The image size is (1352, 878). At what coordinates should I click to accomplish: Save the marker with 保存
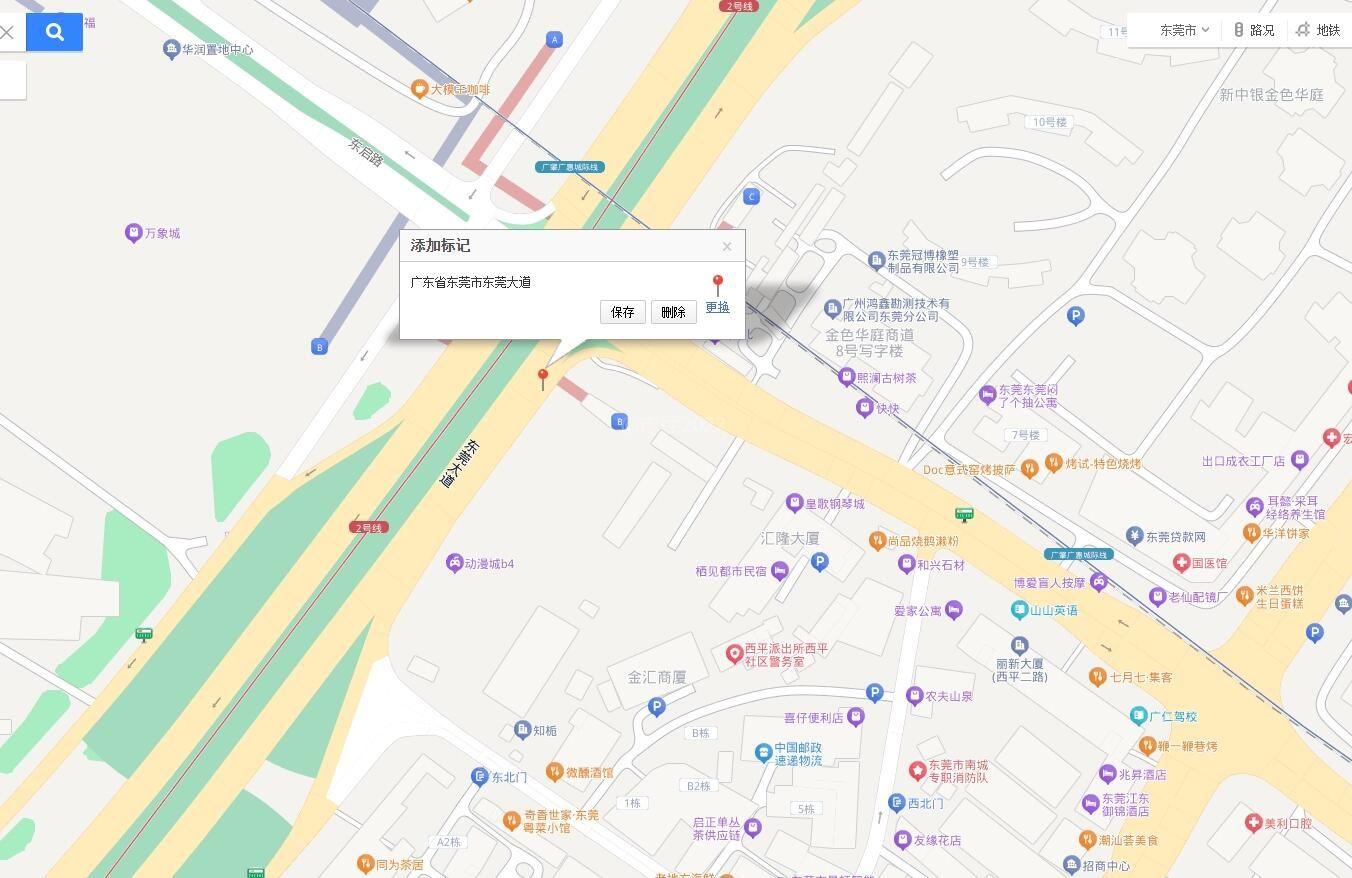[622, 312]
